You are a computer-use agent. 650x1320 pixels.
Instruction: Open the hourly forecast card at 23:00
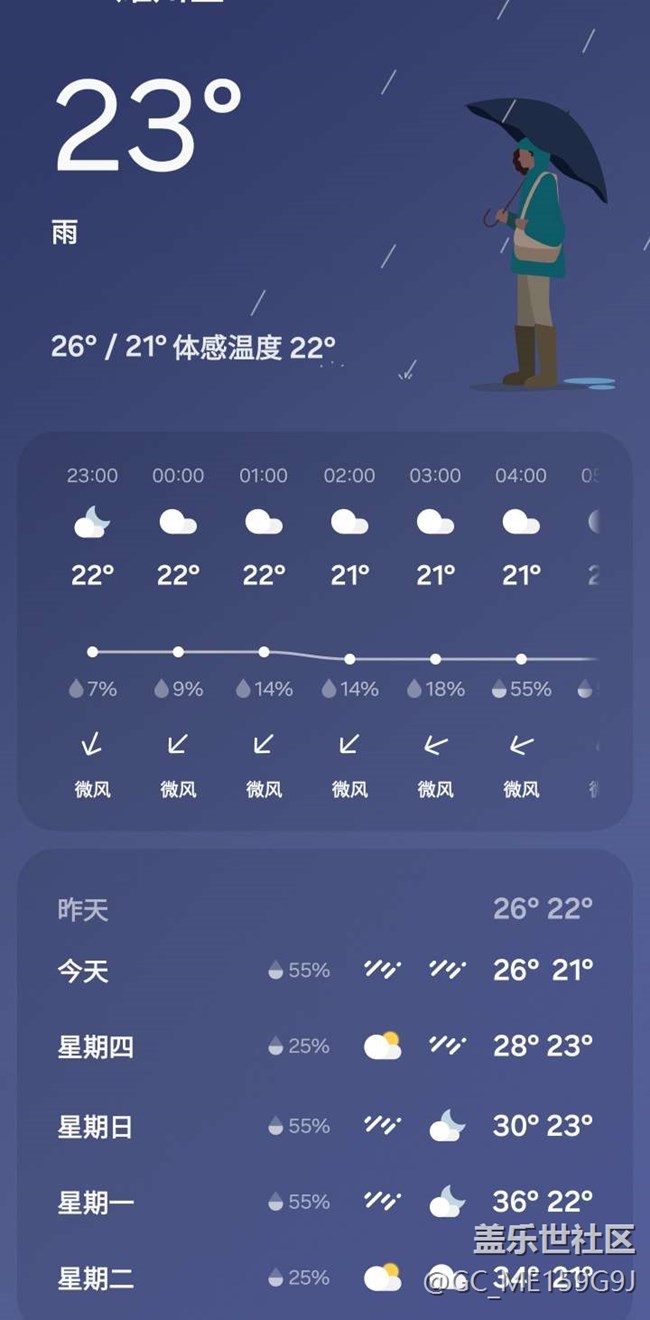[x=92, y=630]
